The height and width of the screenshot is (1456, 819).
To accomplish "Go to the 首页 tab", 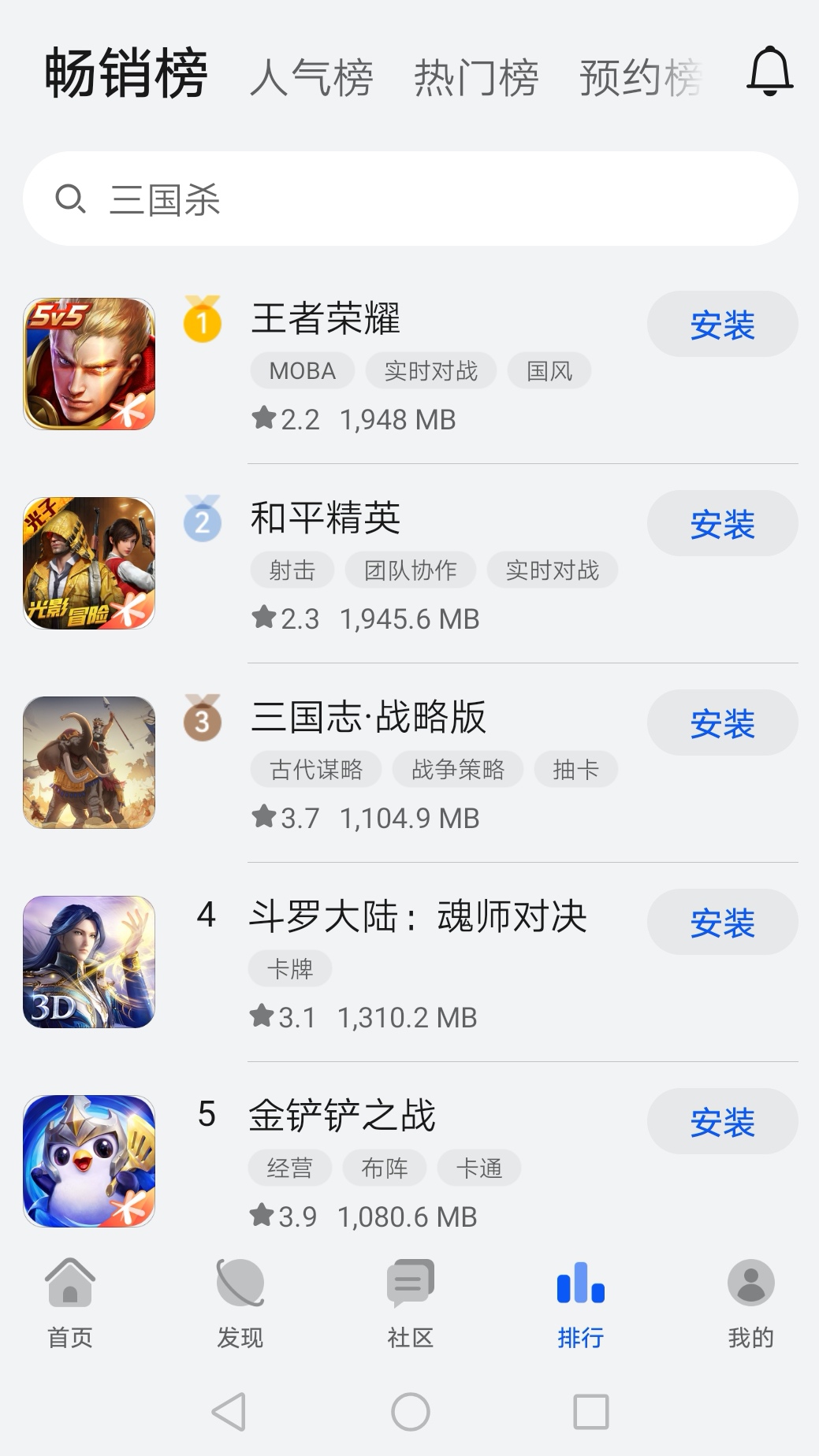I will [70, 1303].
